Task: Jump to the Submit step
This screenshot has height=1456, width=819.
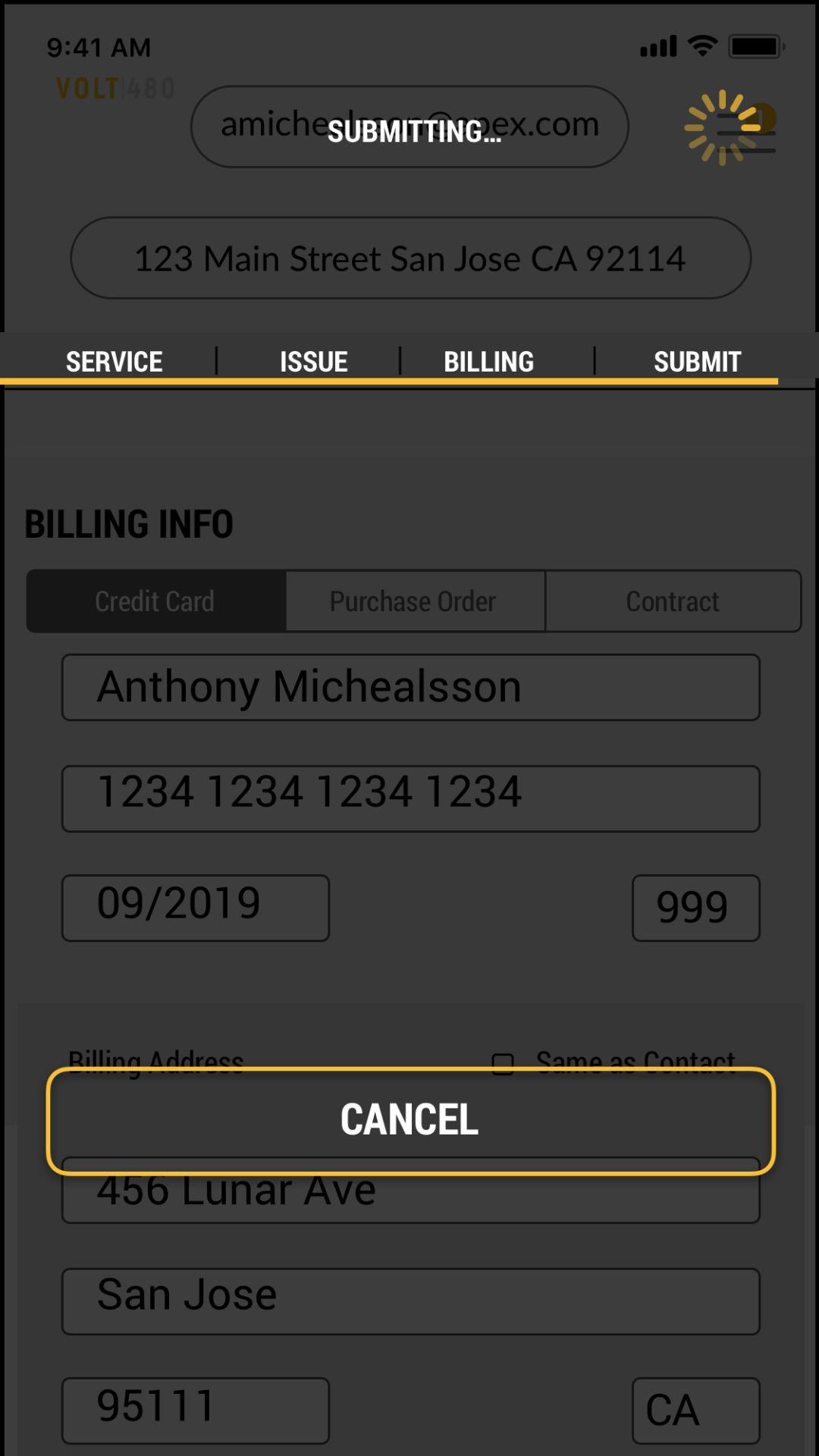Action: [x=697, y=362]
